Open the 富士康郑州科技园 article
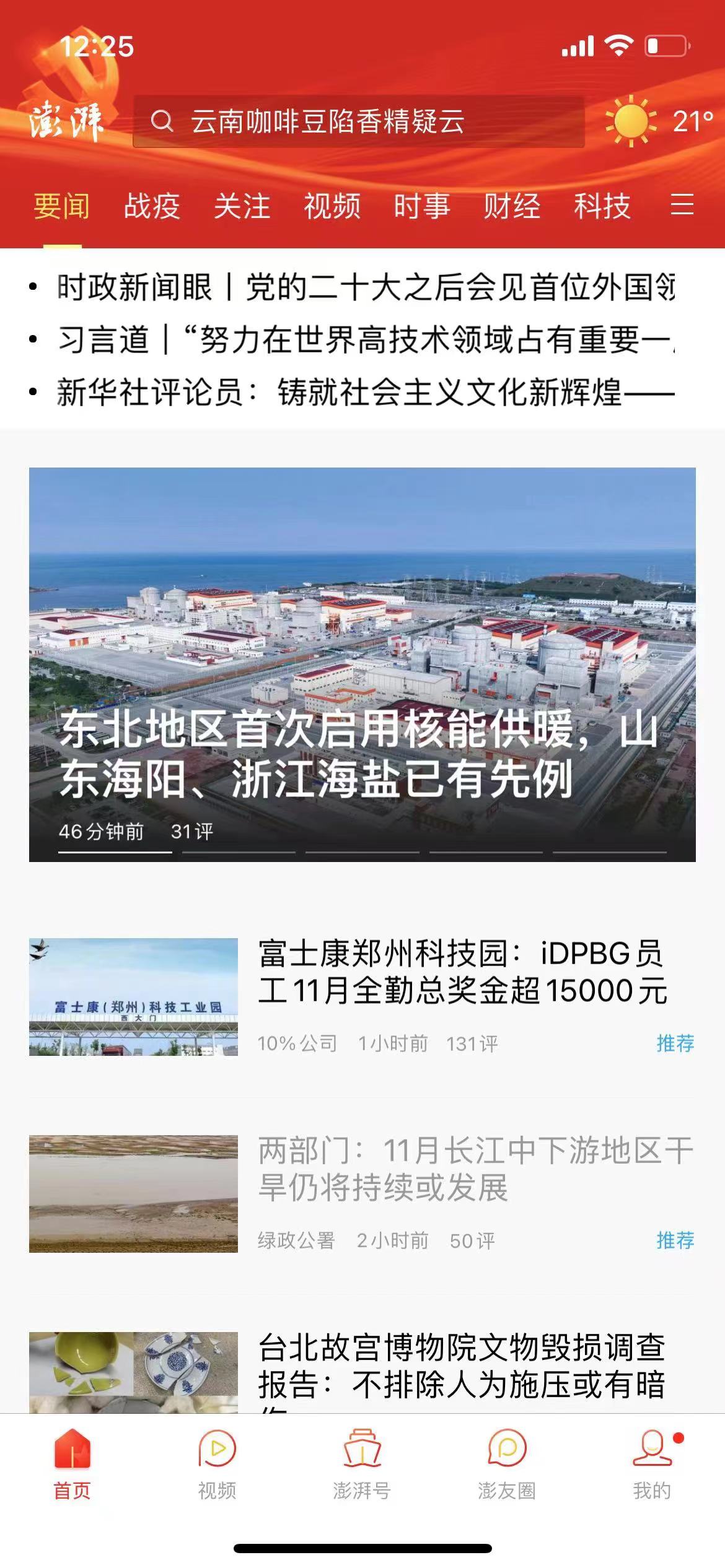The height and width of the screenshot is (1568, 725). 462,972
